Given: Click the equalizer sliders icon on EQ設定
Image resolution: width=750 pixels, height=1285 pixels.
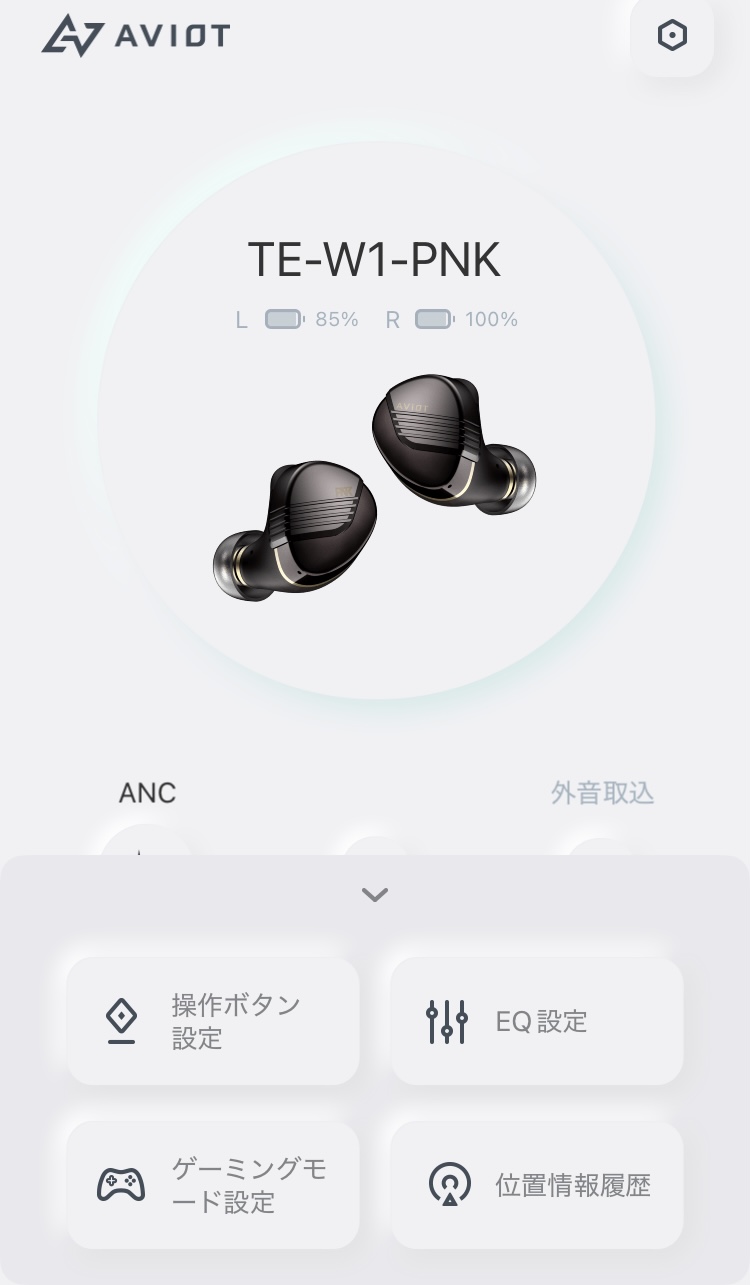Looking at the screenshot, I should point(446,1021).
